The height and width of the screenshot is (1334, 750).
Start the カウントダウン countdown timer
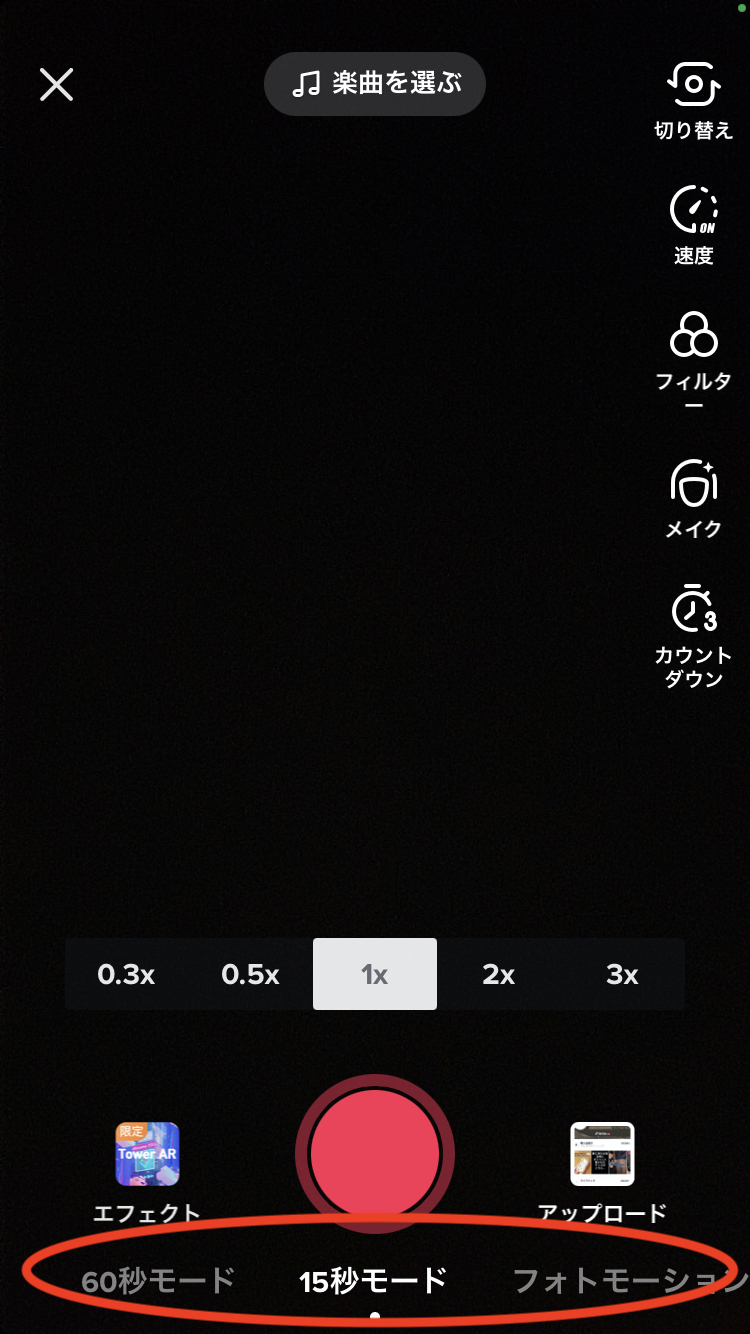click(x=693, y=634)
